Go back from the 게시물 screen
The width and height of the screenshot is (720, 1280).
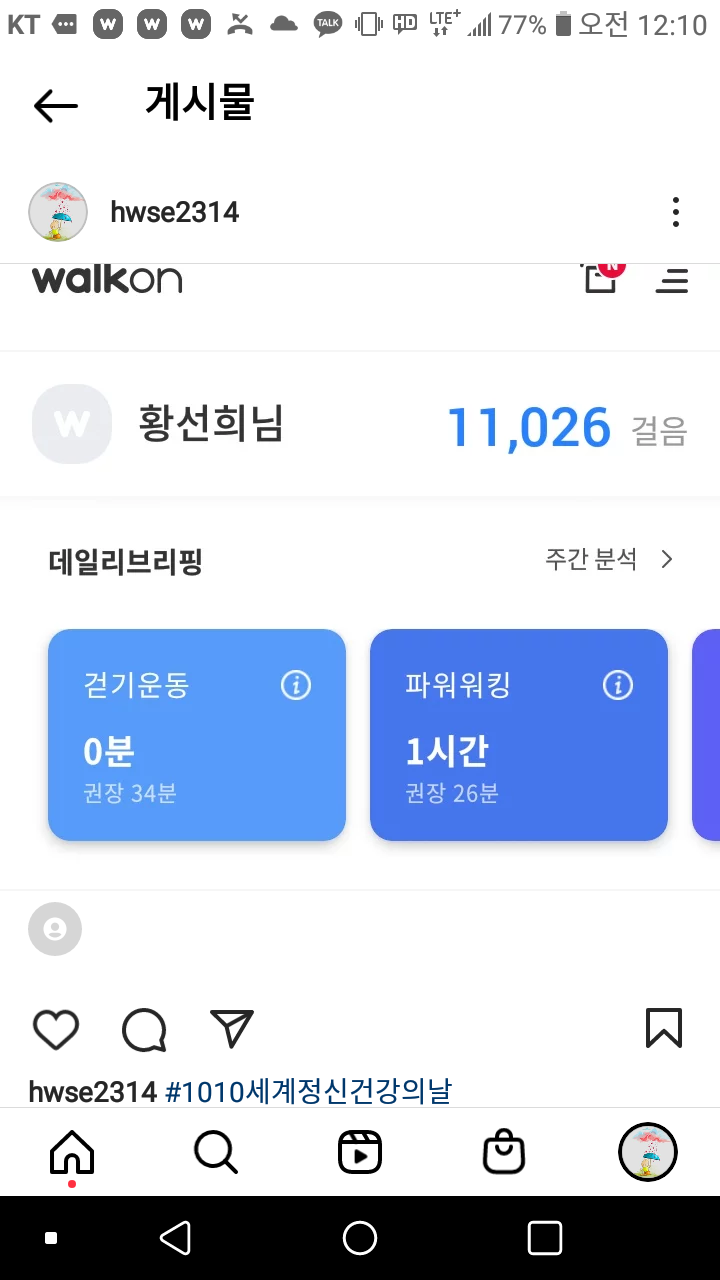click(x=56, y=105)
